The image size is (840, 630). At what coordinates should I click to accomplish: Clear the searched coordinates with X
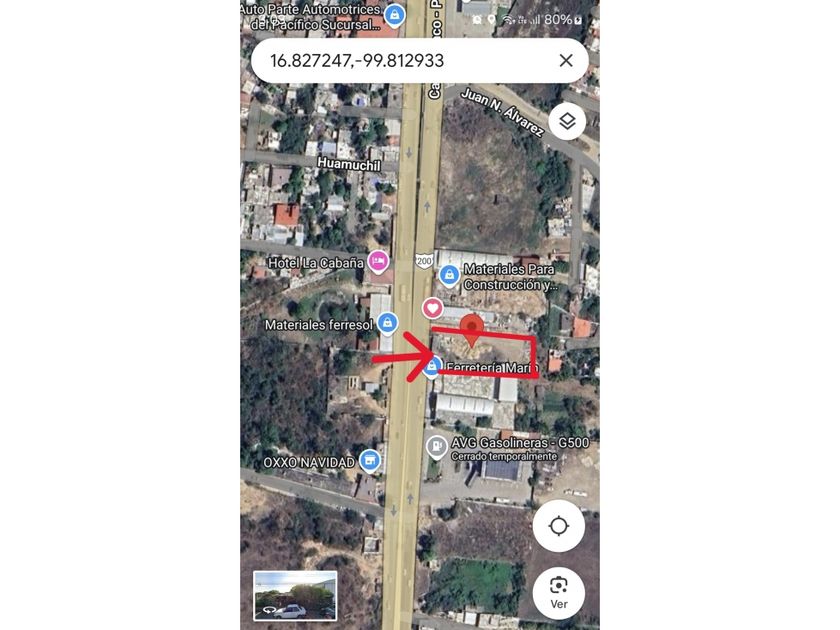tap(566, 61)
